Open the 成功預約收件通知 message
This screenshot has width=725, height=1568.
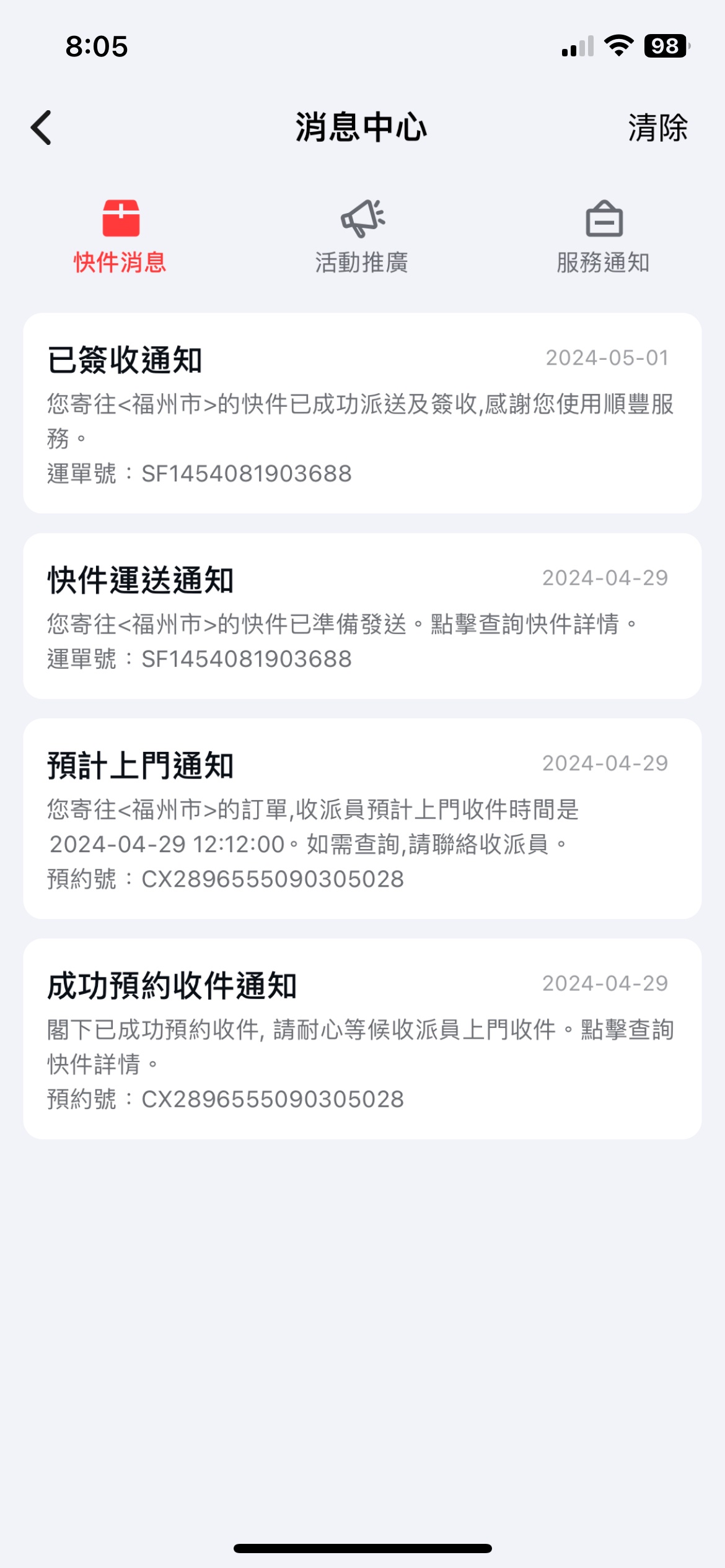362,1039
